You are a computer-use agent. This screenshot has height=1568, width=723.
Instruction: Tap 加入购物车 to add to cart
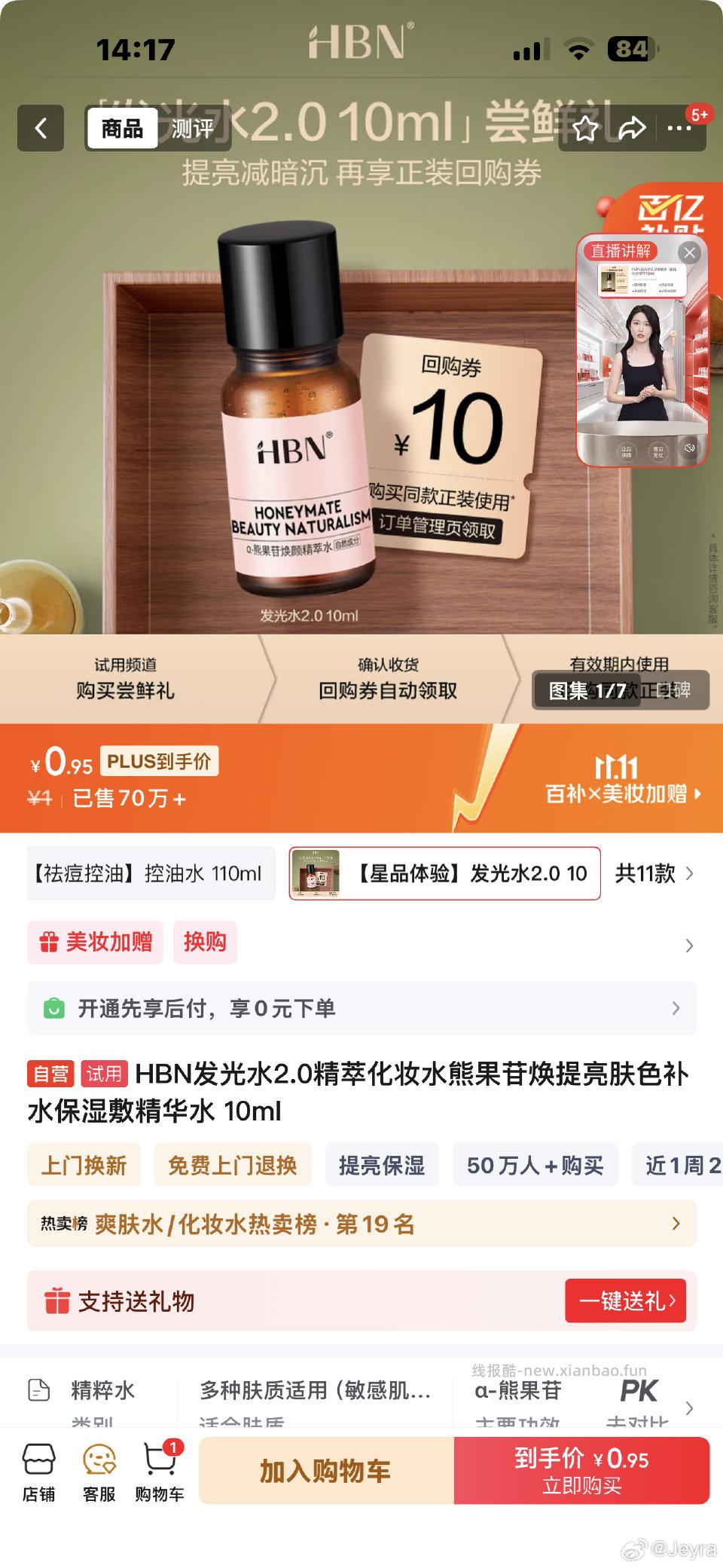coord(326,1471)
